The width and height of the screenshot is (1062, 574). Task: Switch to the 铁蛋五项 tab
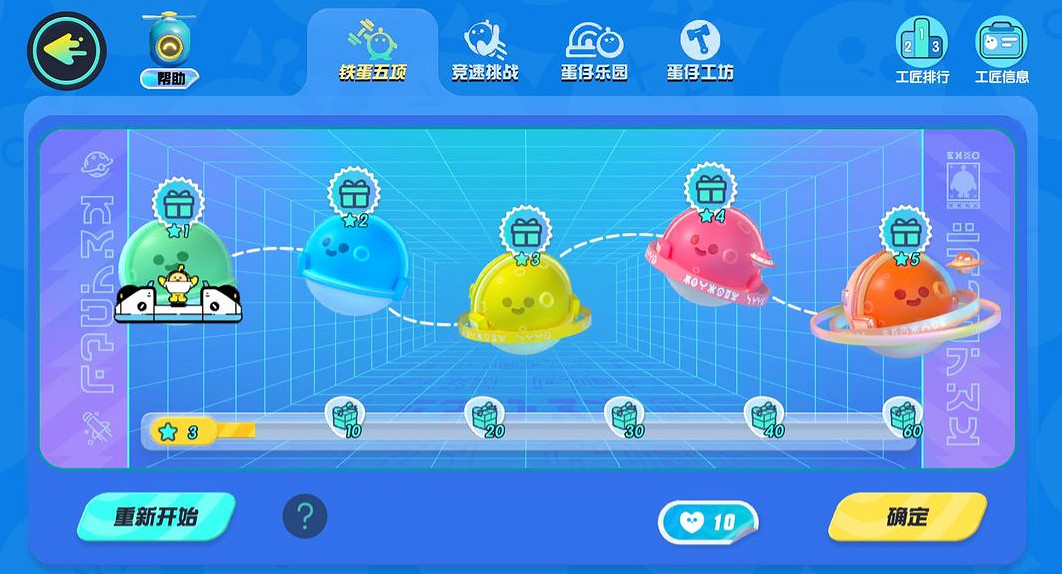tap(372, 52)
